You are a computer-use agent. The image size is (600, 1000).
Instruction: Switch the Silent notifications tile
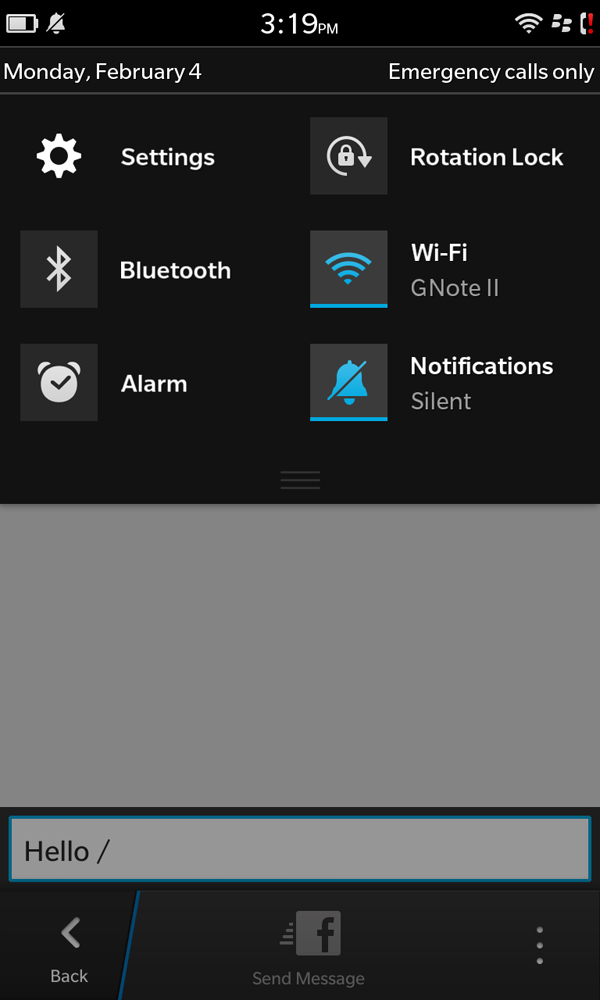[x=348, y=383]
